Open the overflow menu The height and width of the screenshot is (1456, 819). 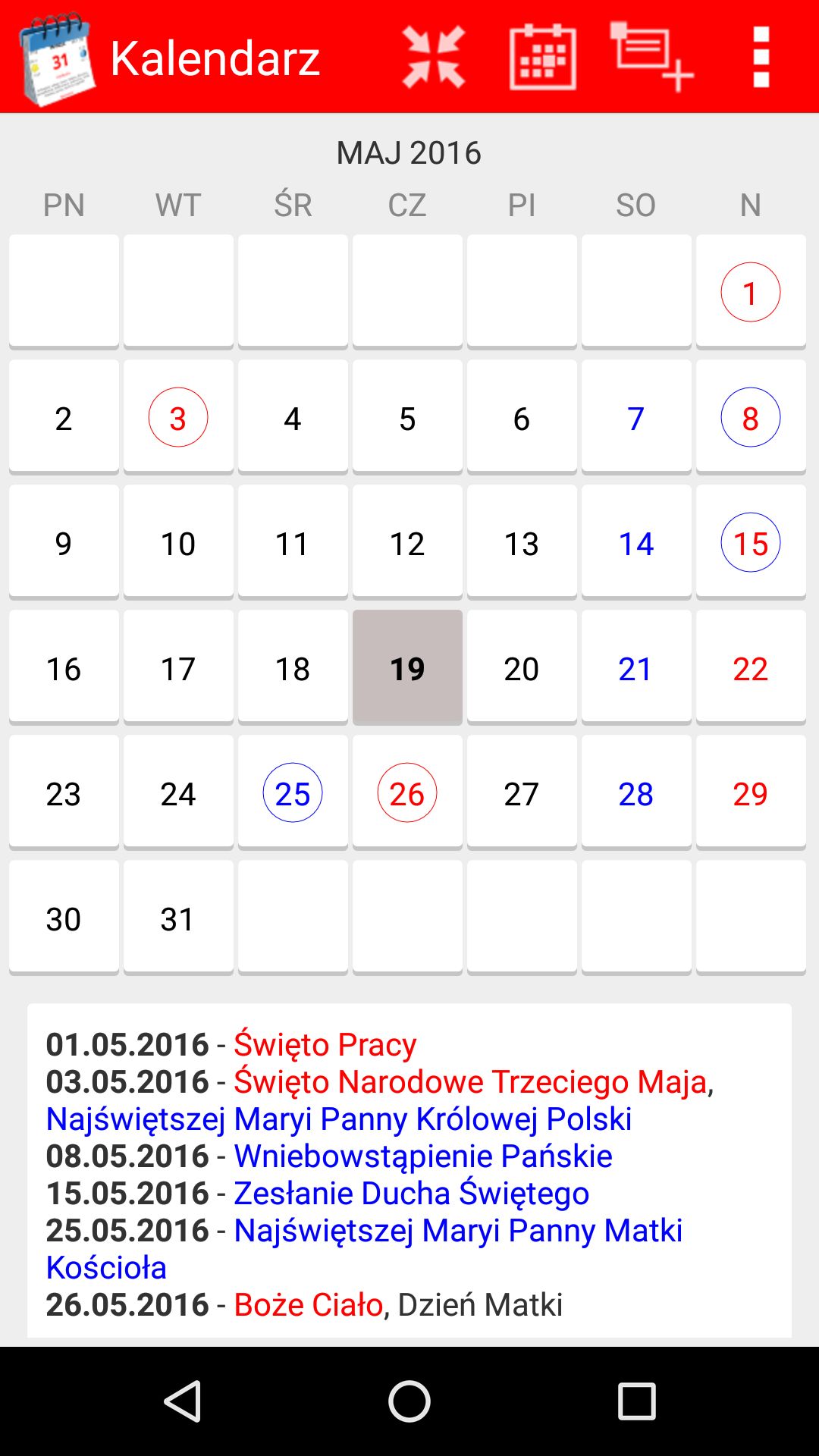click(761, 57)
